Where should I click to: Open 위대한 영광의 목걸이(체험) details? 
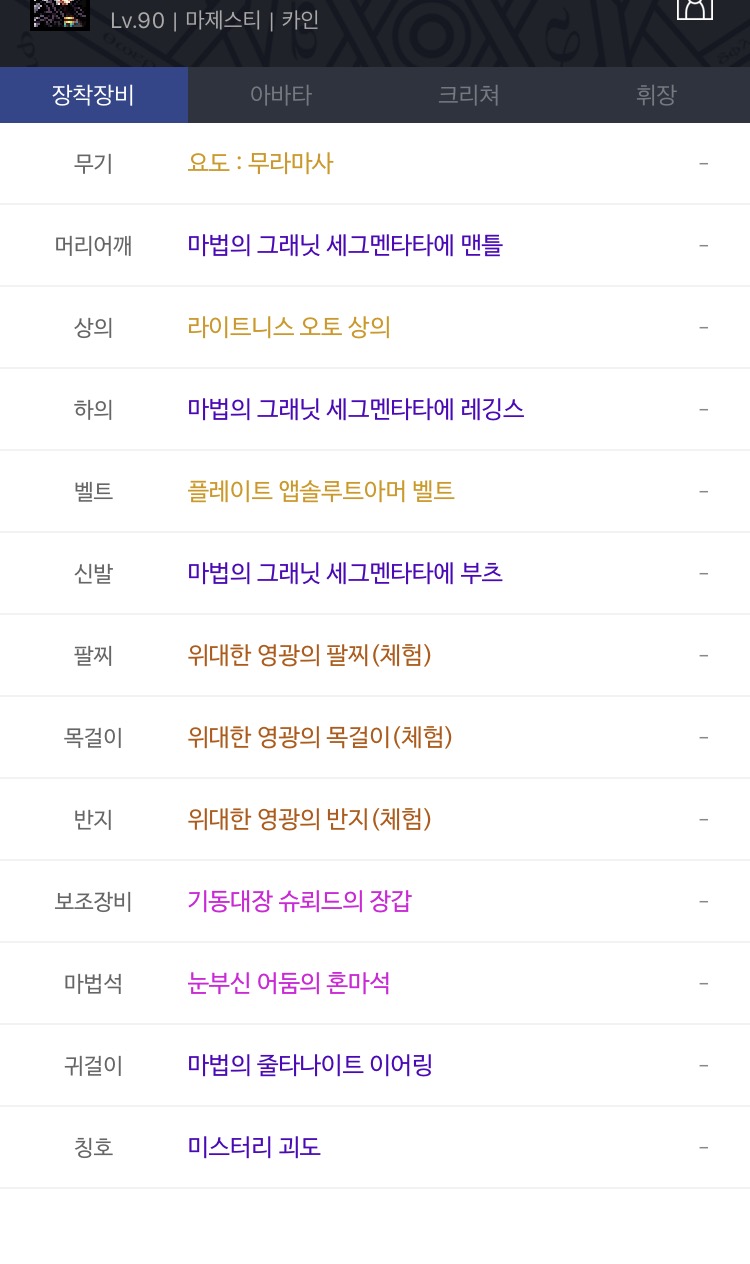click(320, 737)
